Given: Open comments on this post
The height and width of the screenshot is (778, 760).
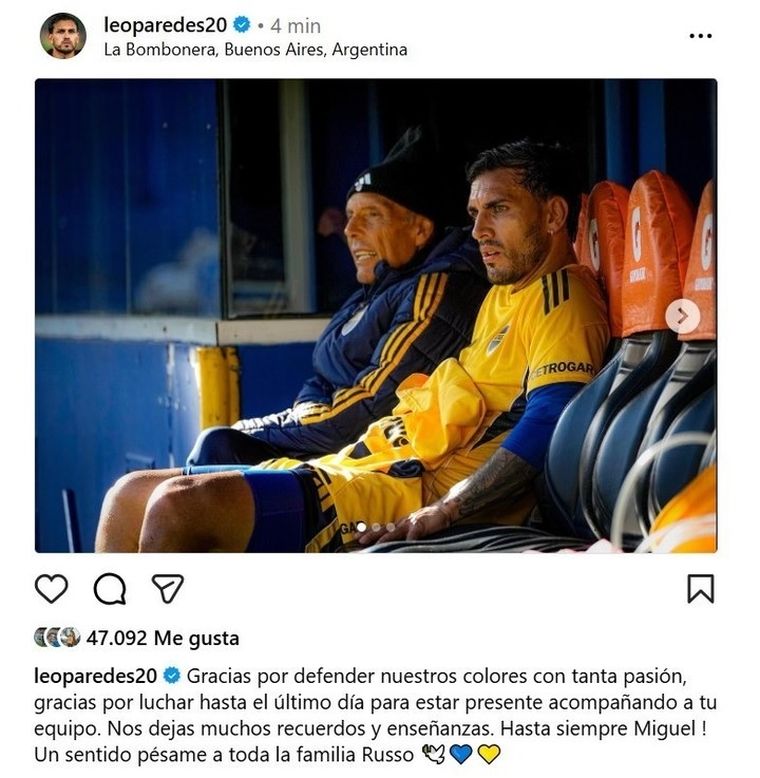Looking at the screenshot, I should click(x=109, y=588).
